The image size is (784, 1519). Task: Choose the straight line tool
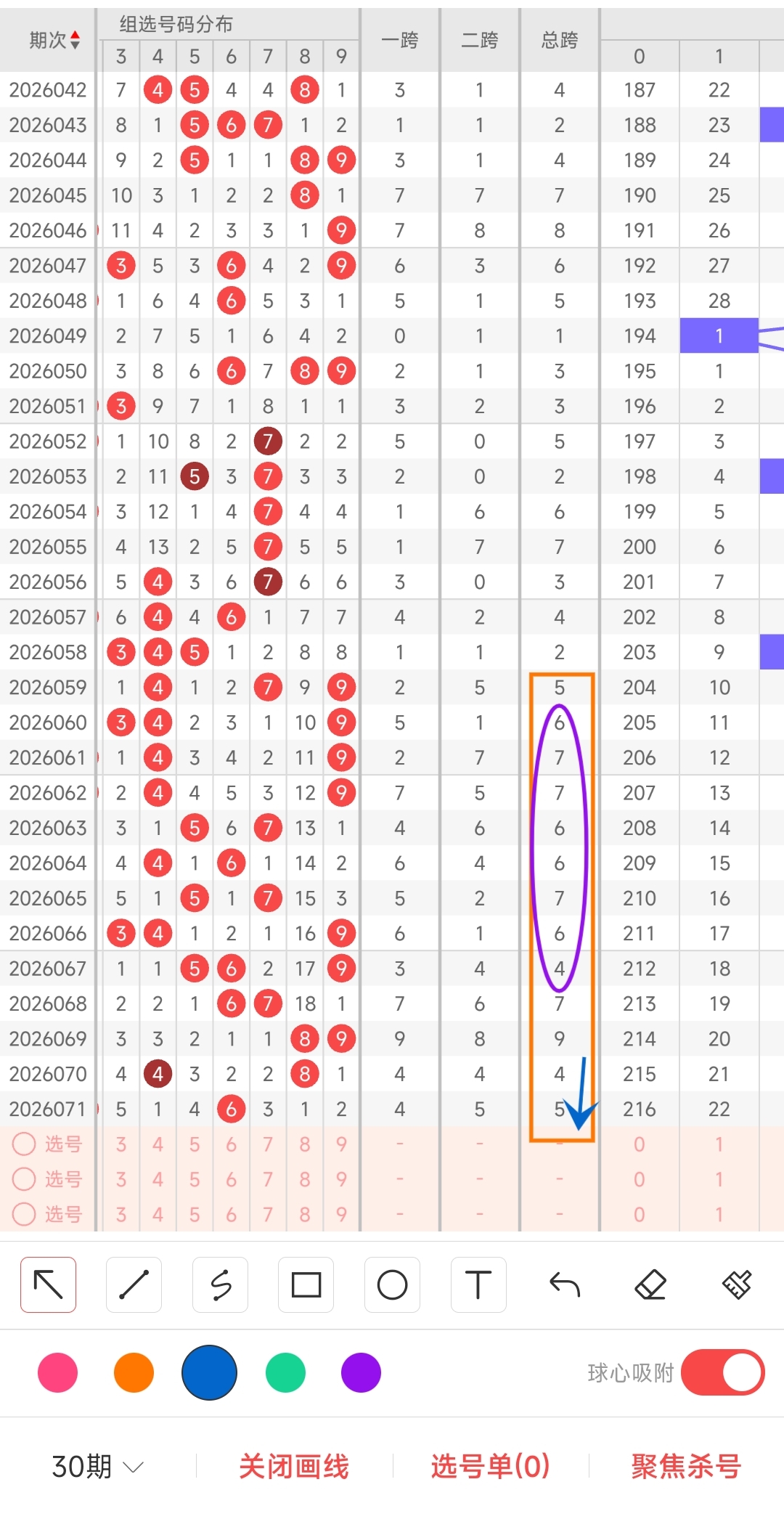[134, 1284]
